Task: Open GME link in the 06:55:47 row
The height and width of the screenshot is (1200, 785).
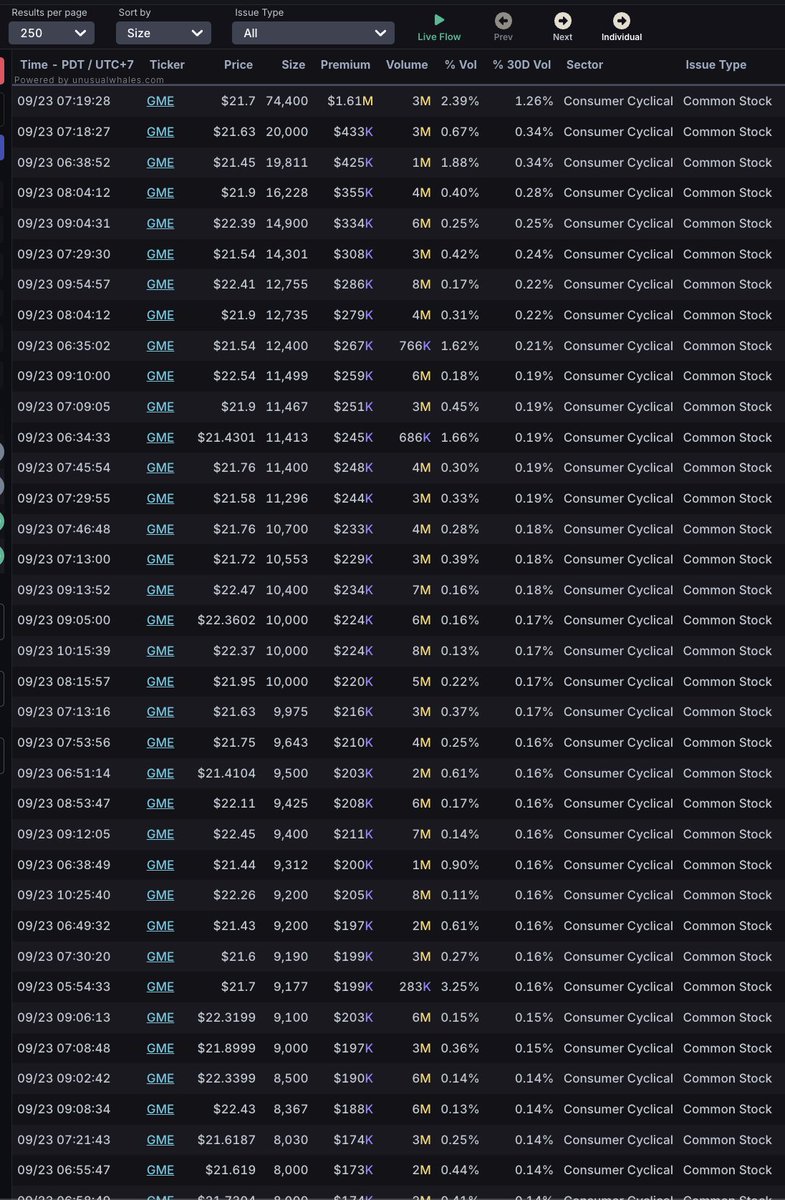Action: [x=160, y=1170]
